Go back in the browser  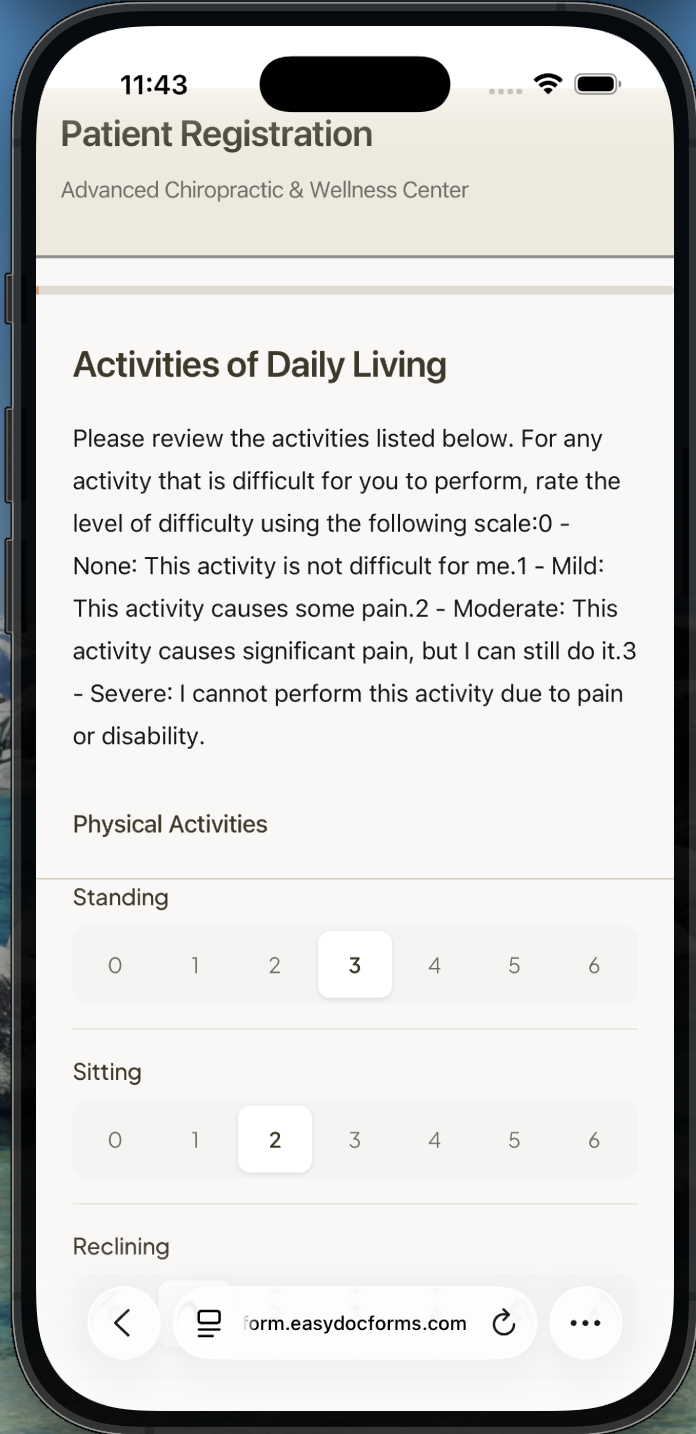(x=123, y=1323)
